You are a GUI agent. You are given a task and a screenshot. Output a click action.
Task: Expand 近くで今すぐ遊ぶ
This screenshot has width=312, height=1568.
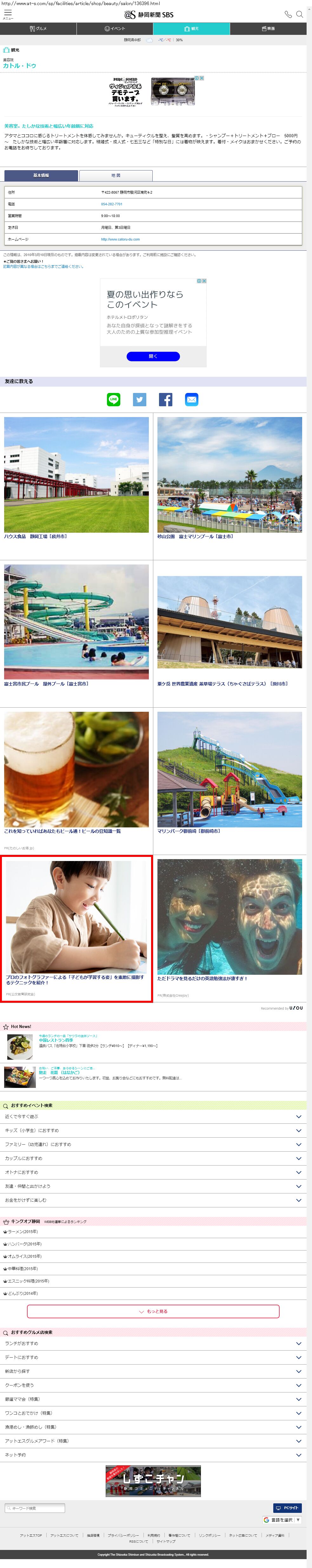pos(153,1116)
